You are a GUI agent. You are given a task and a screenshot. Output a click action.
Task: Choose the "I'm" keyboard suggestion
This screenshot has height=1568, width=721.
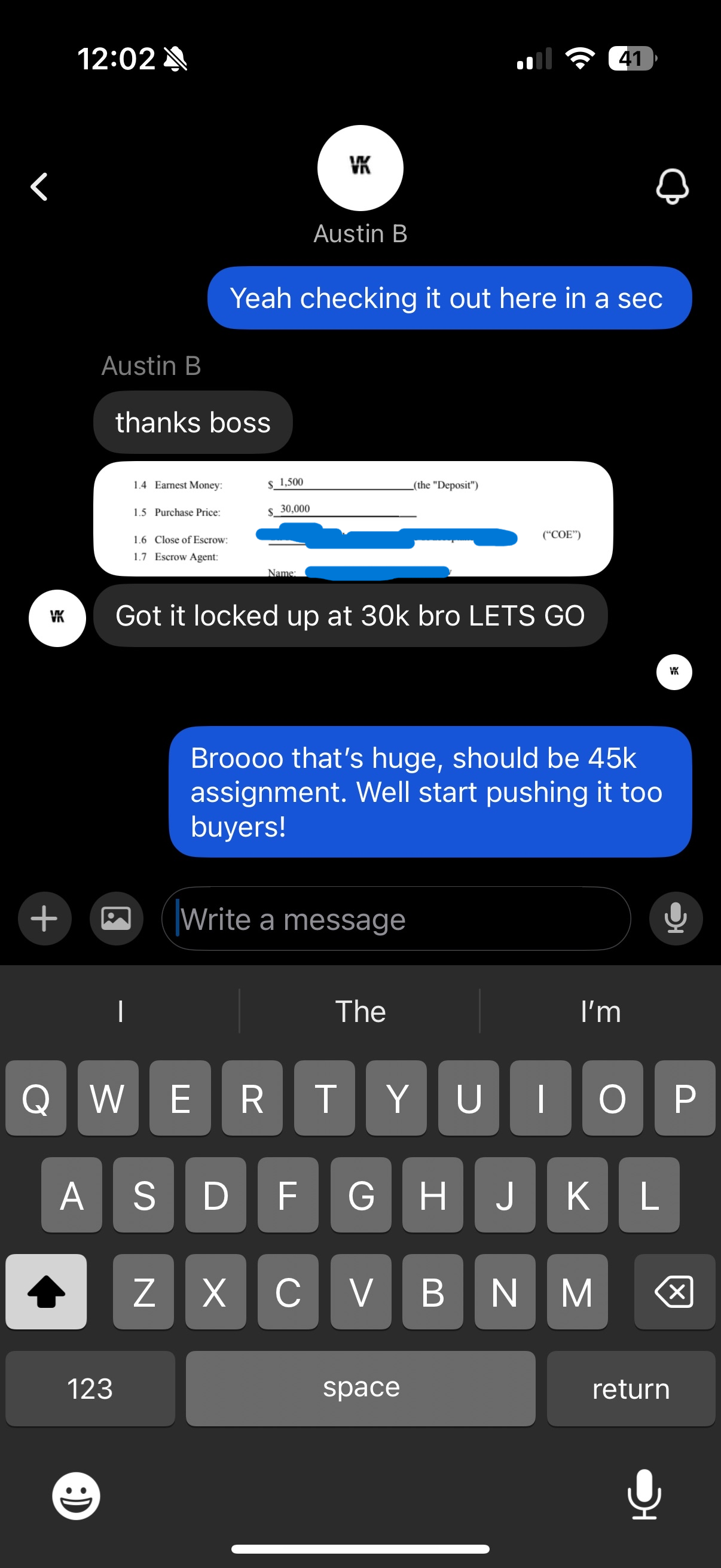point(600,1012)
